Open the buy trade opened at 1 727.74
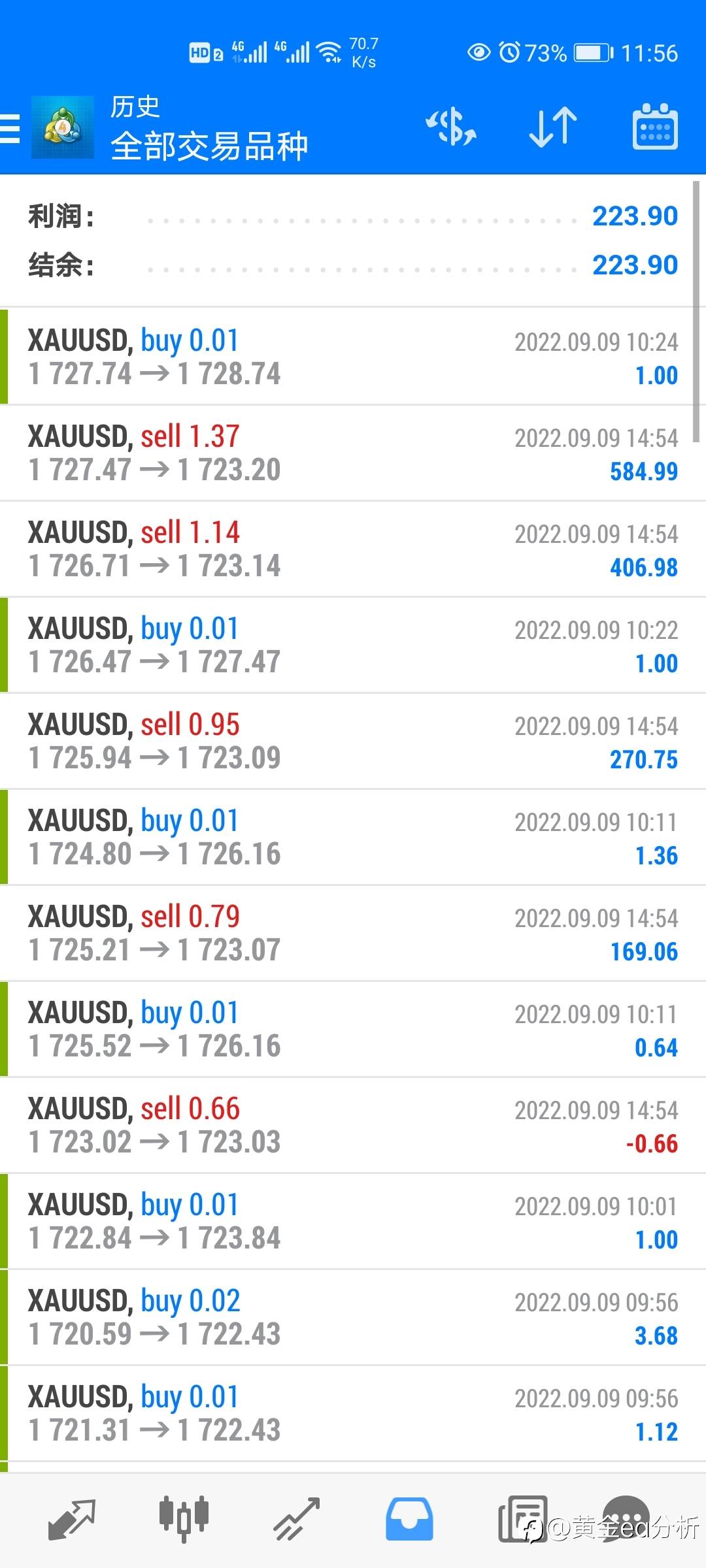 click(x=353, y=357)
